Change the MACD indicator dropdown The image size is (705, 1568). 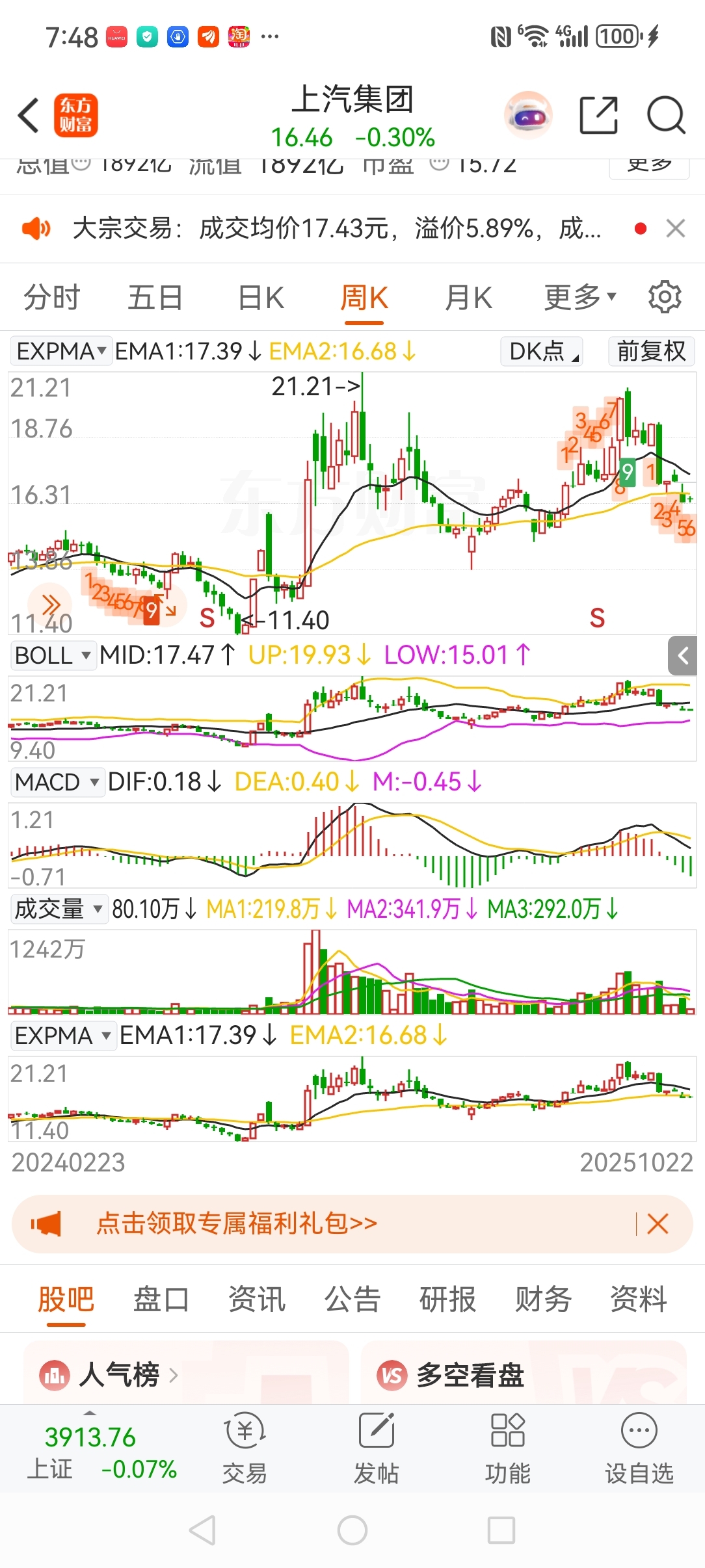(x=57, y=781)
